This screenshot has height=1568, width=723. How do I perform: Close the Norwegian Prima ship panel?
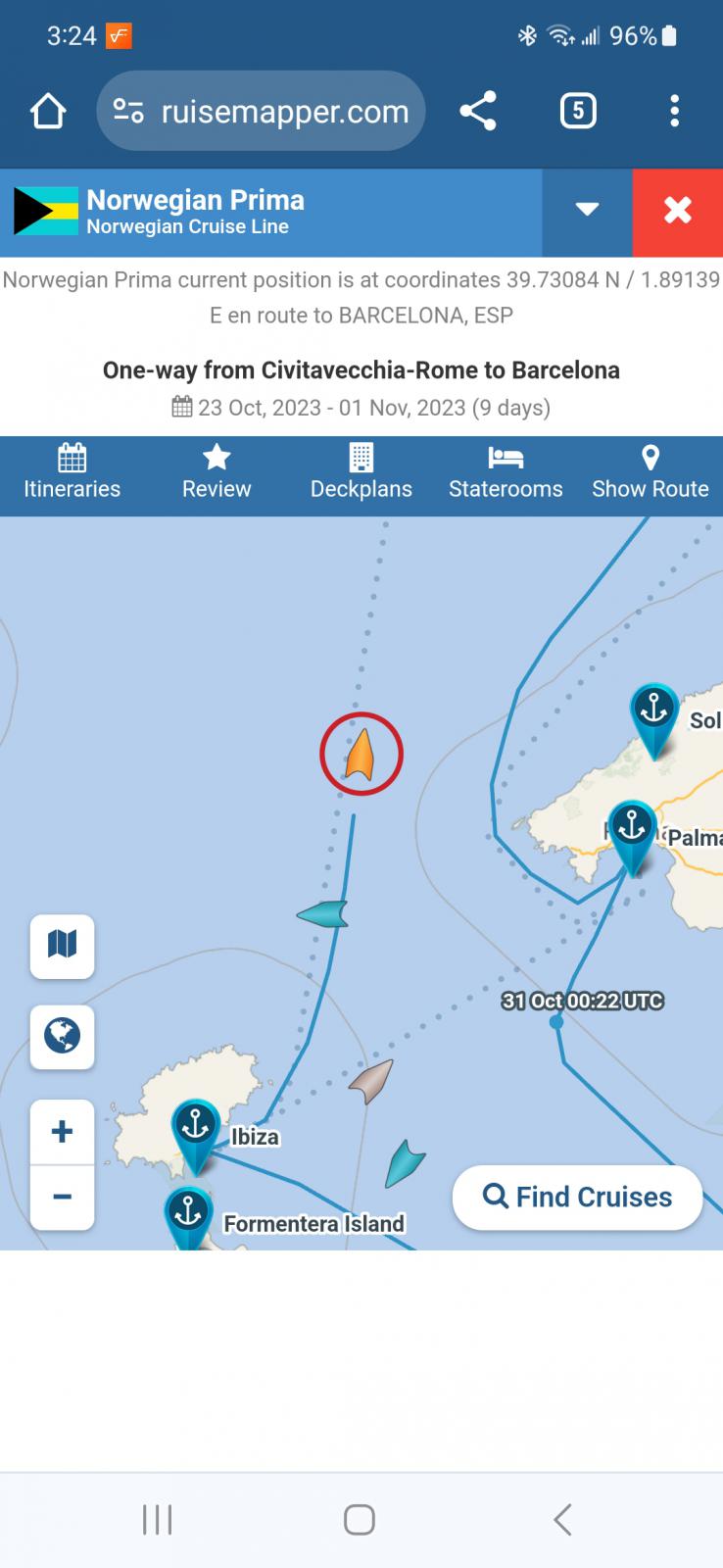point(678,210)
